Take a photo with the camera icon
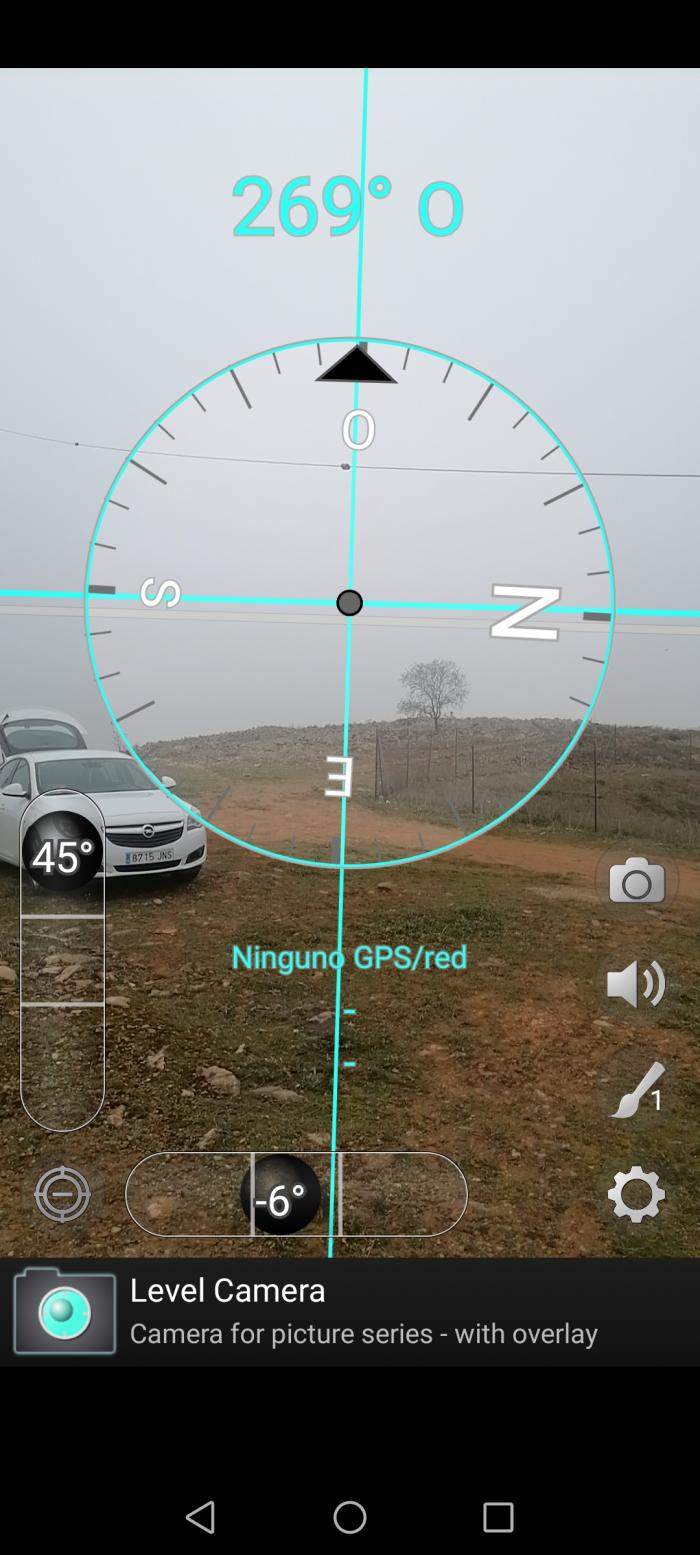The width and height of the screenshot is (700, 1555). point(637,881)
